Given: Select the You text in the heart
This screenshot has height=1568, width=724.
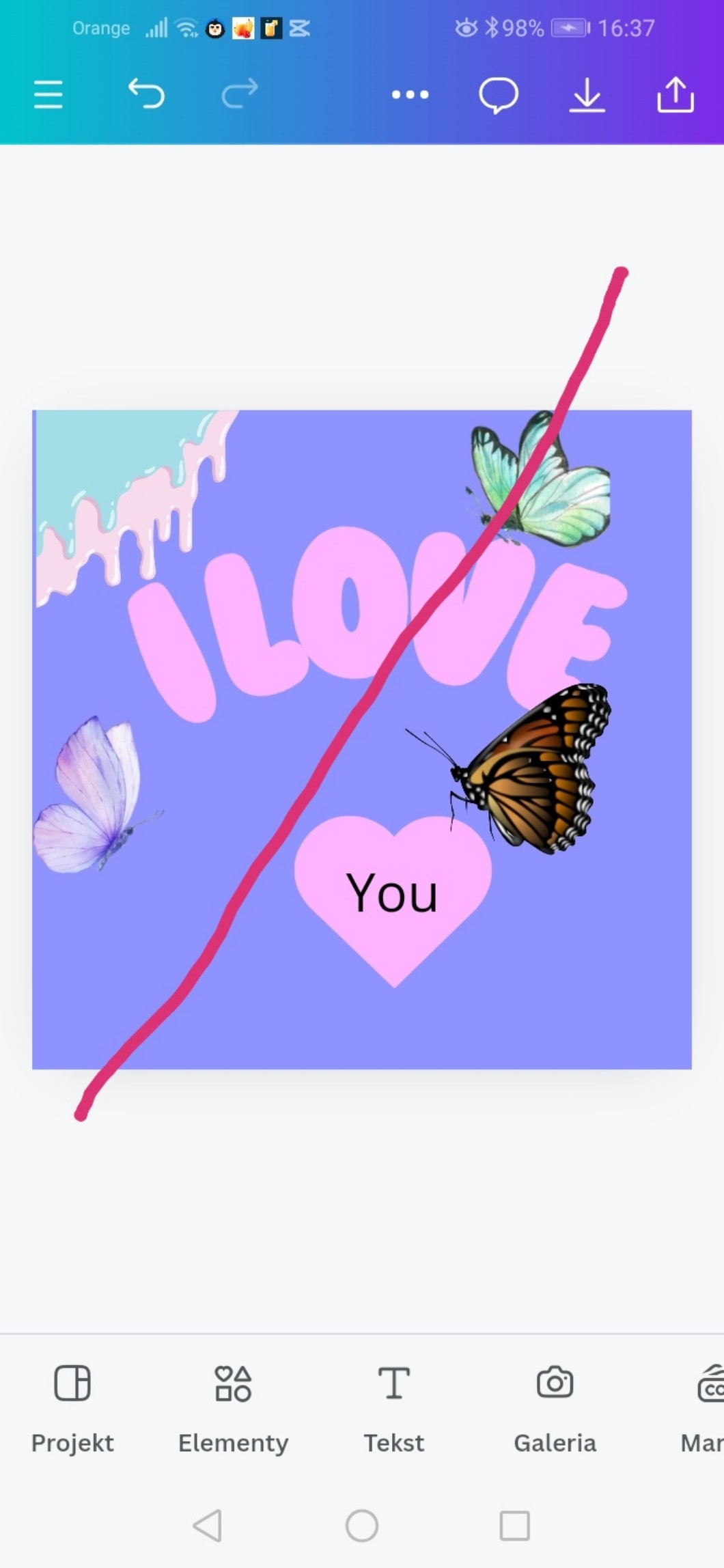Looking at the screenshot, I should [392, 893].
